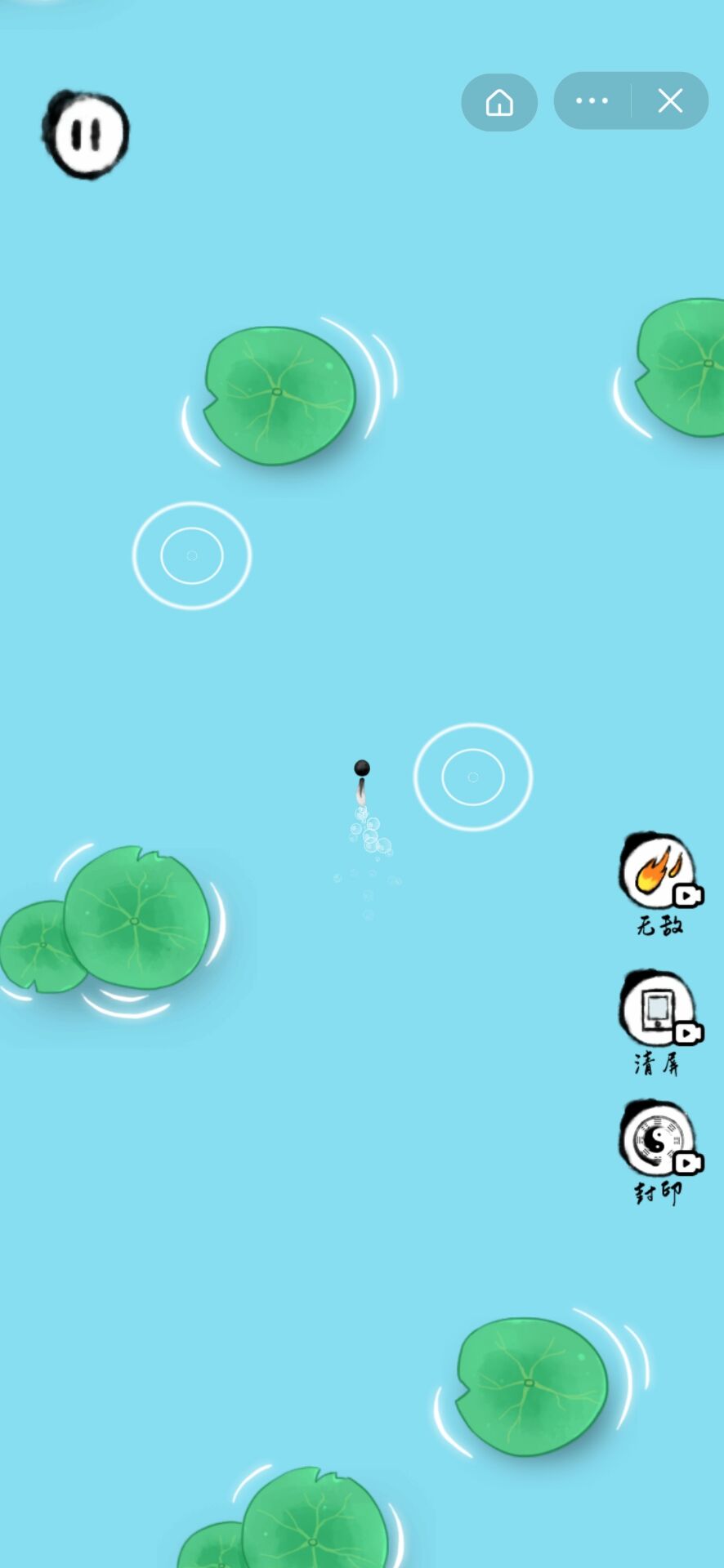Close the mini game
This screenshot has height=1568, width=724.
pyautogui.click(x=670, y=100)
